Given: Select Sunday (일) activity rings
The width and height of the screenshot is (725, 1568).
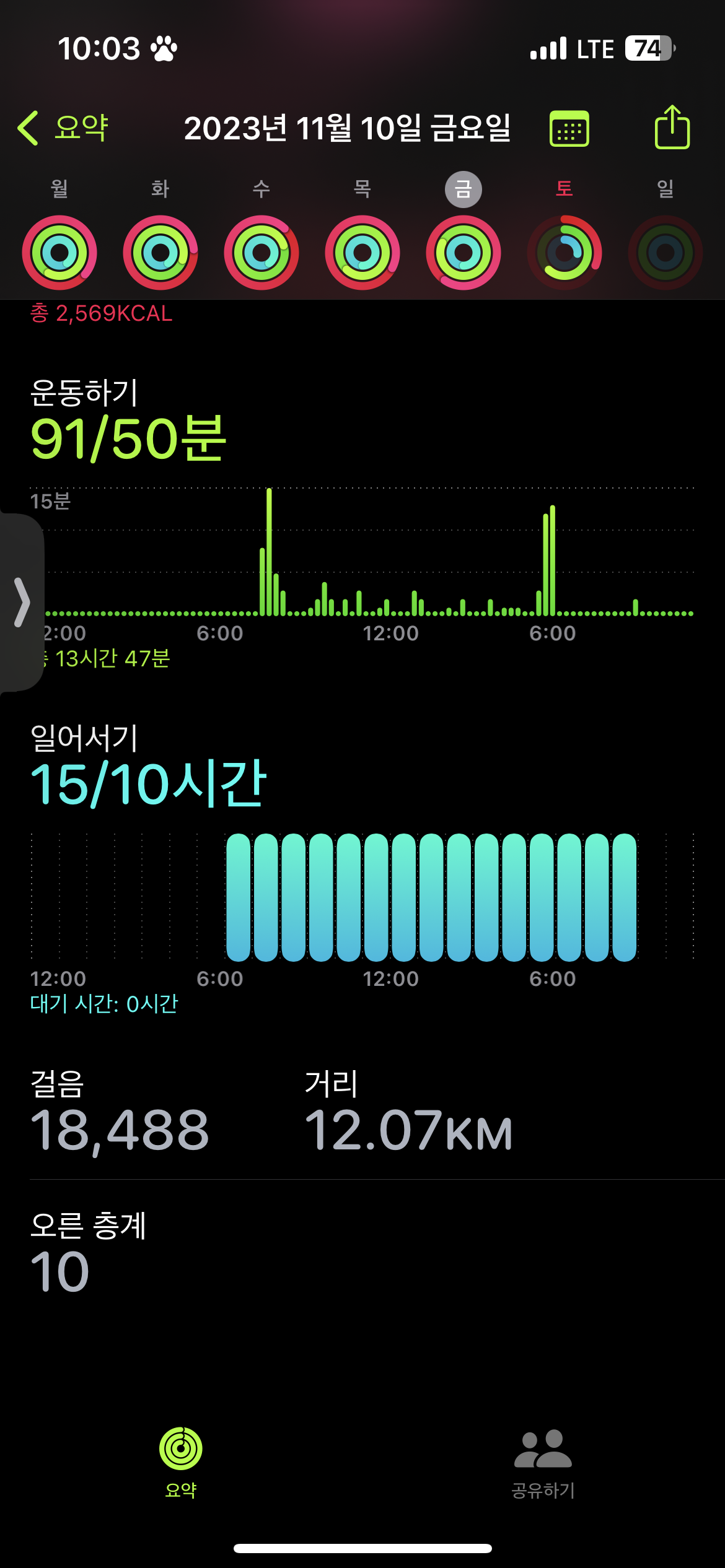Looking at the screenshot, I should (x=666, y=252).
